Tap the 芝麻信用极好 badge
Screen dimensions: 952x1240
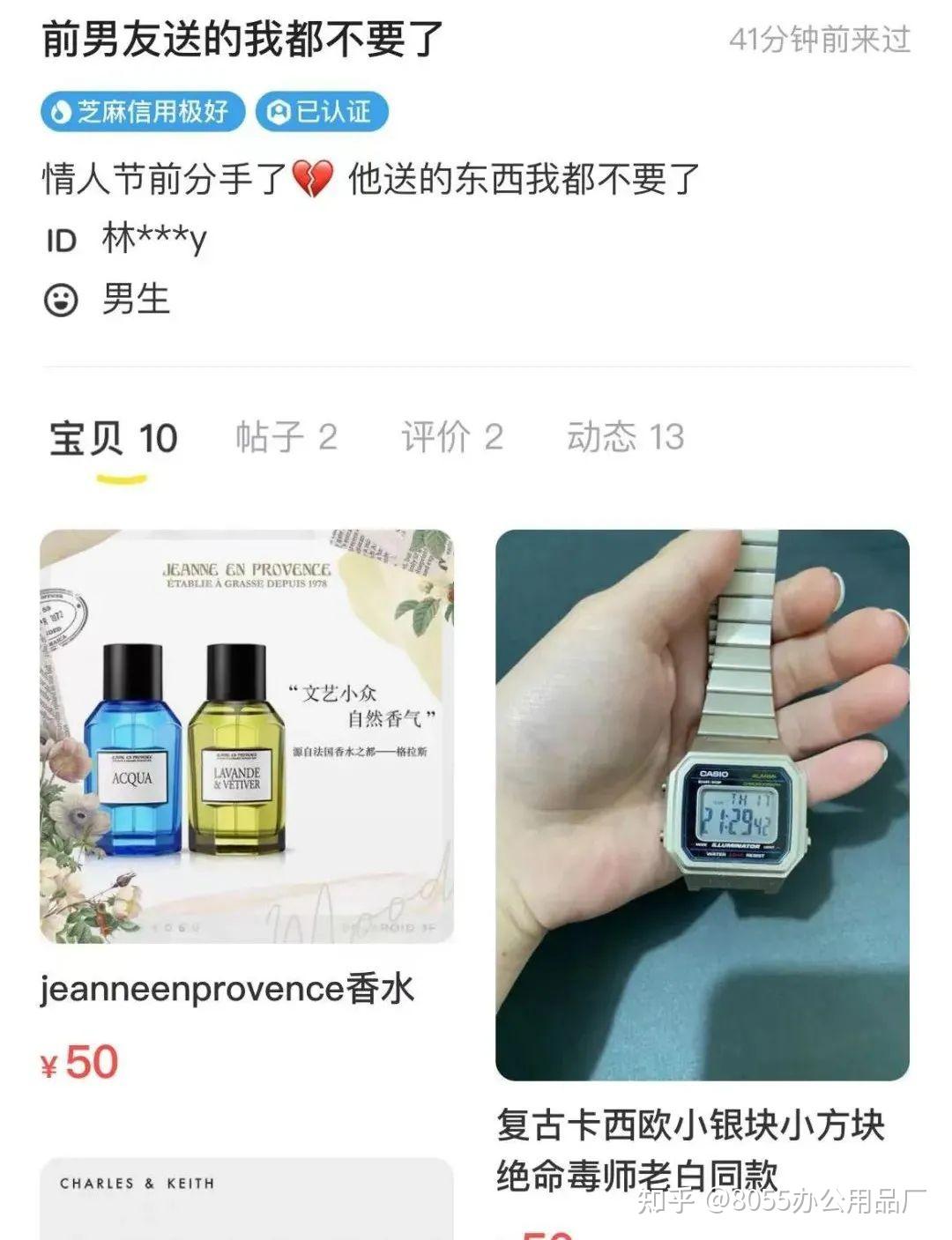click(x=142, y=112)
